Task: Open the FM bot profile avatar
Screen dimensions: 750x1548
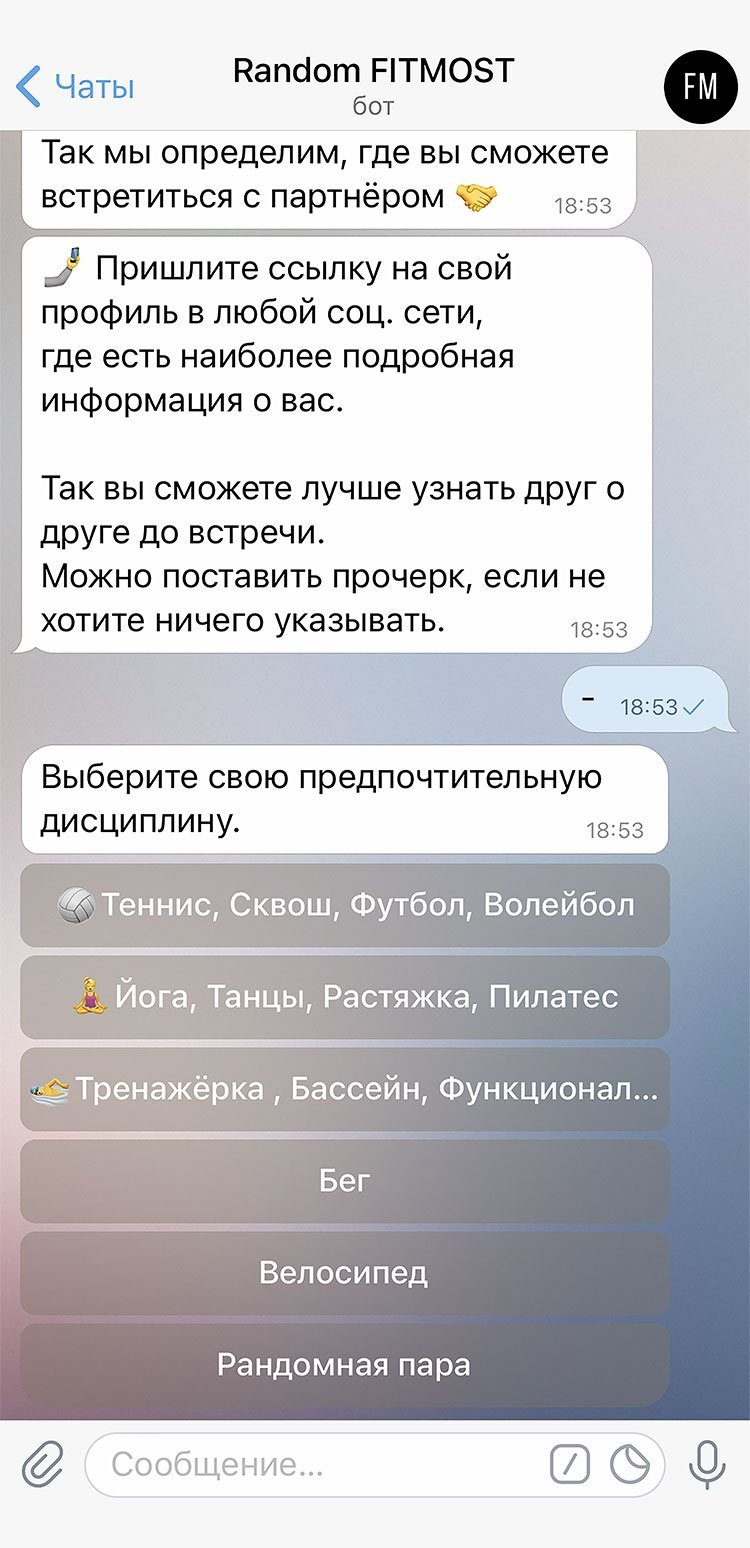Action: tap(700, 87)
